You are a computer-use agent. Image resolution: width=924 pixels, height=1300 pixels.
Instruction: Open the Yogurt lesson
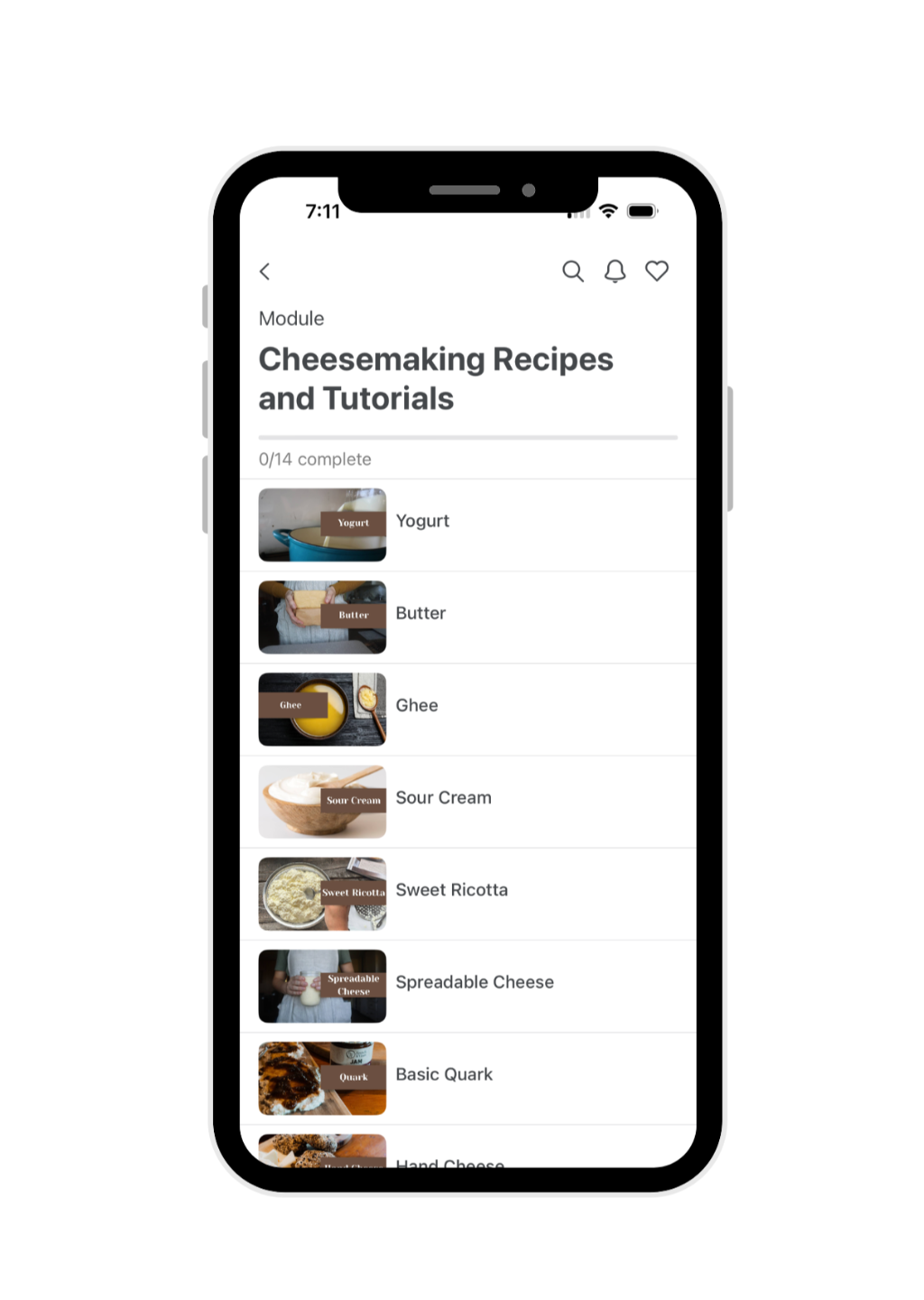pyautogui.click(x=468, y=525)
